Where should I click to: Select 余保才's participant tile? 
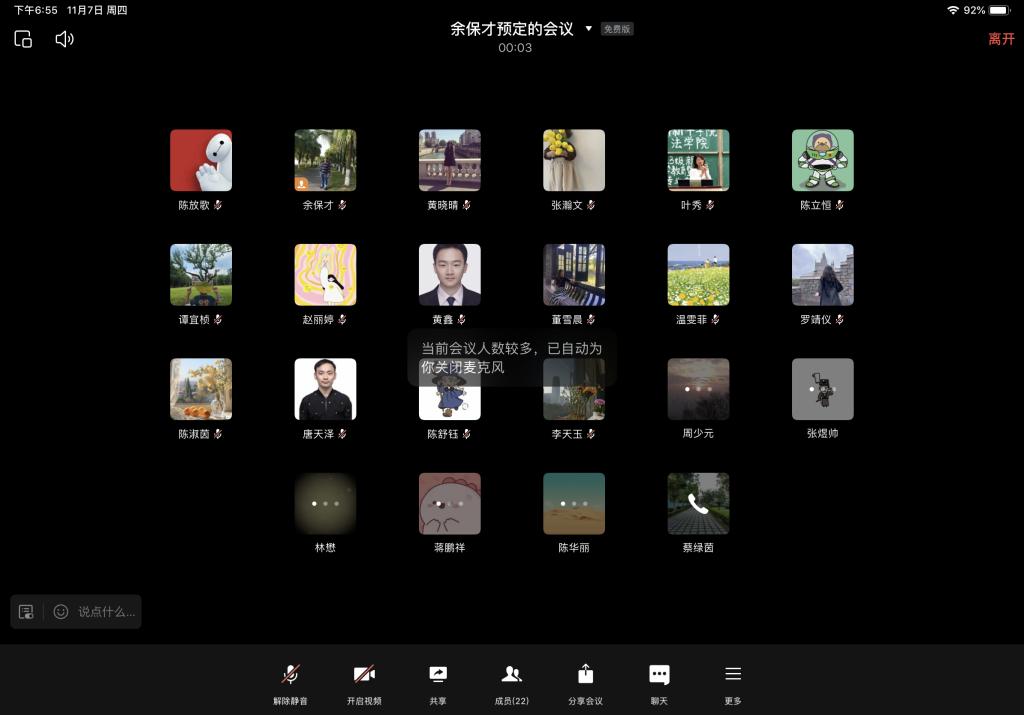325,160
